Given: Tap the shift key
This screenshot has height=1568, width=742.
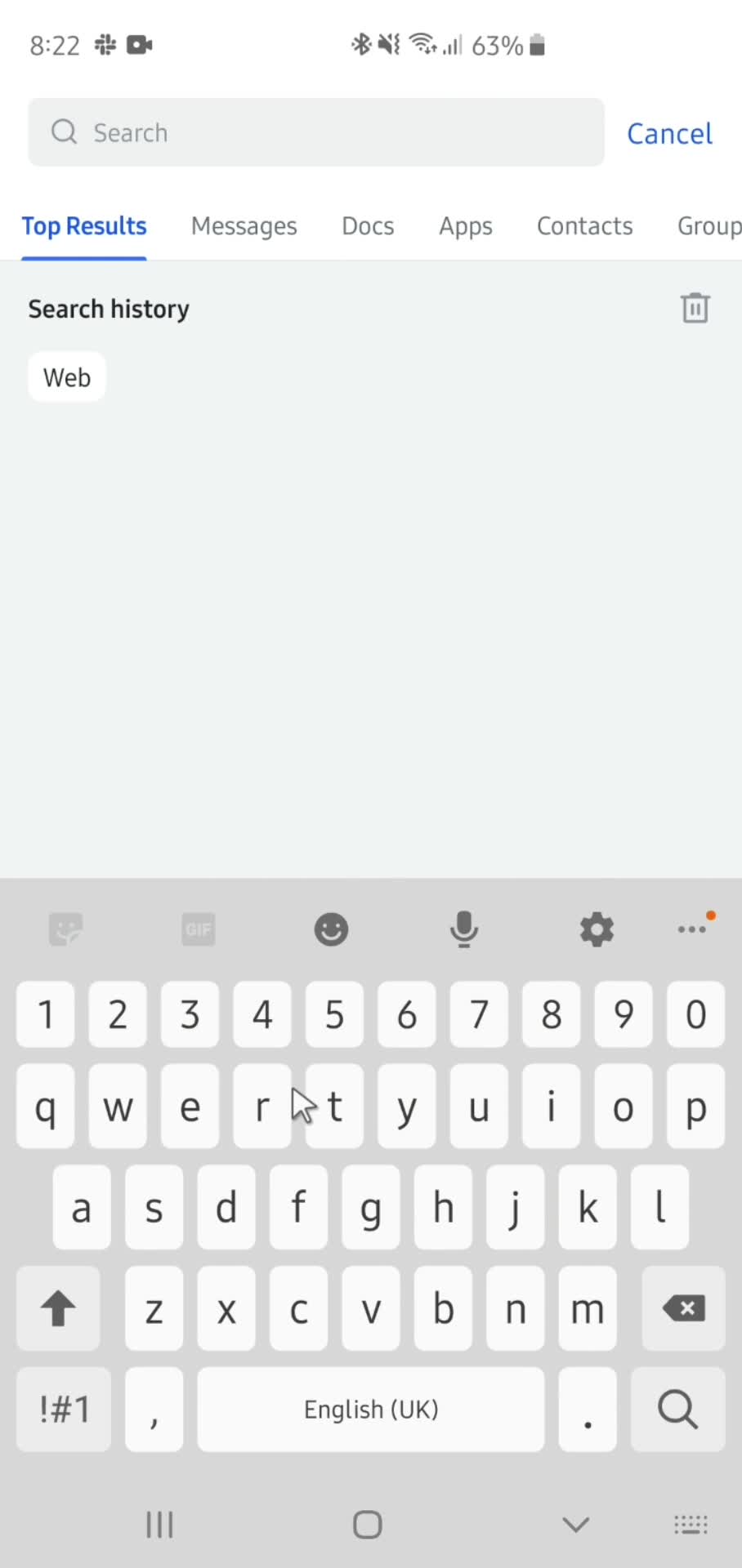Looking at the screenshot, I should pyautogui.click(x=58, y=1308).
